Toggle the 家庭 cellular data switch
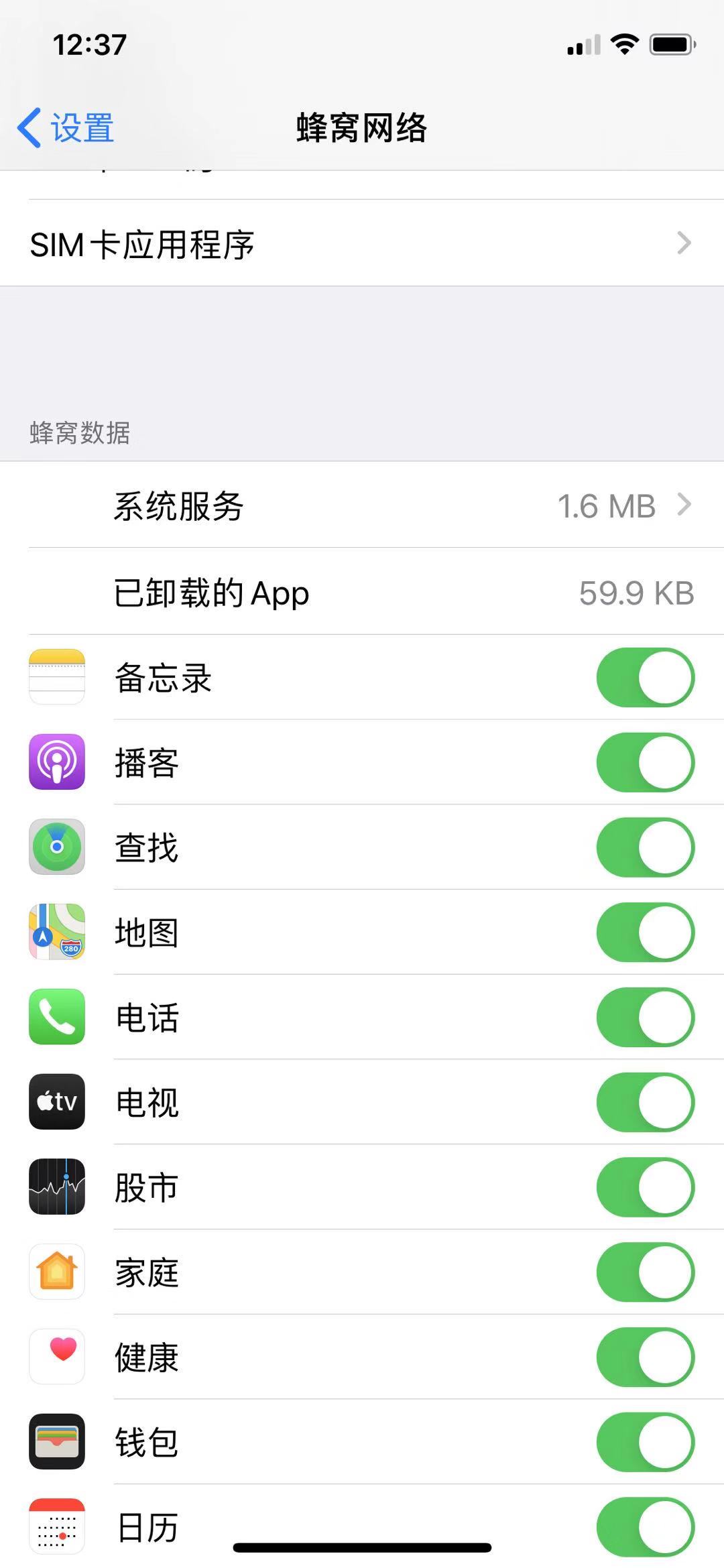724x1568 pixels. [645, 1272]
